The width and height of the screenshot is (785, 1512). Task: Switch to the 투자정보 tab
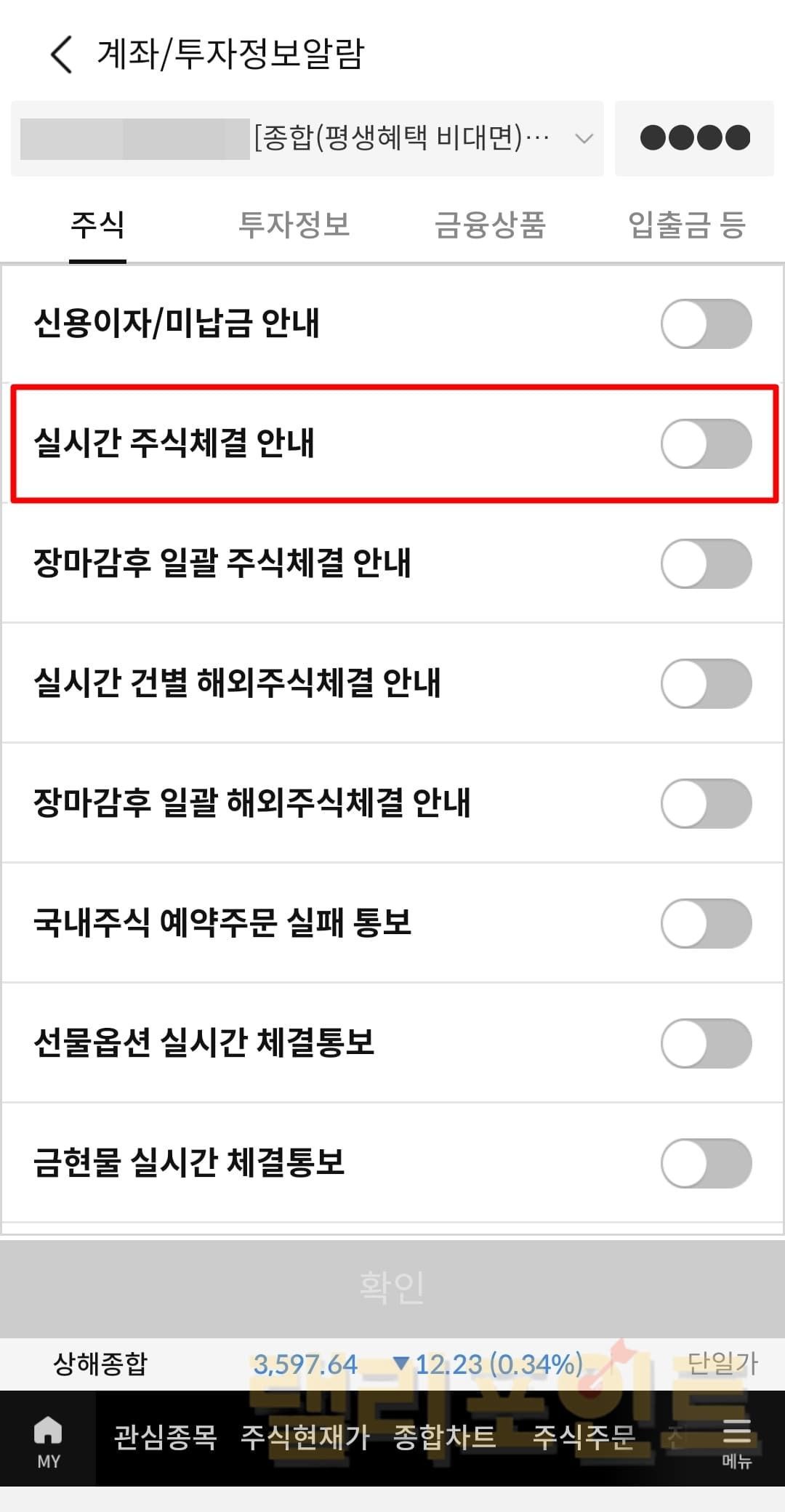[x=294, y=224]
